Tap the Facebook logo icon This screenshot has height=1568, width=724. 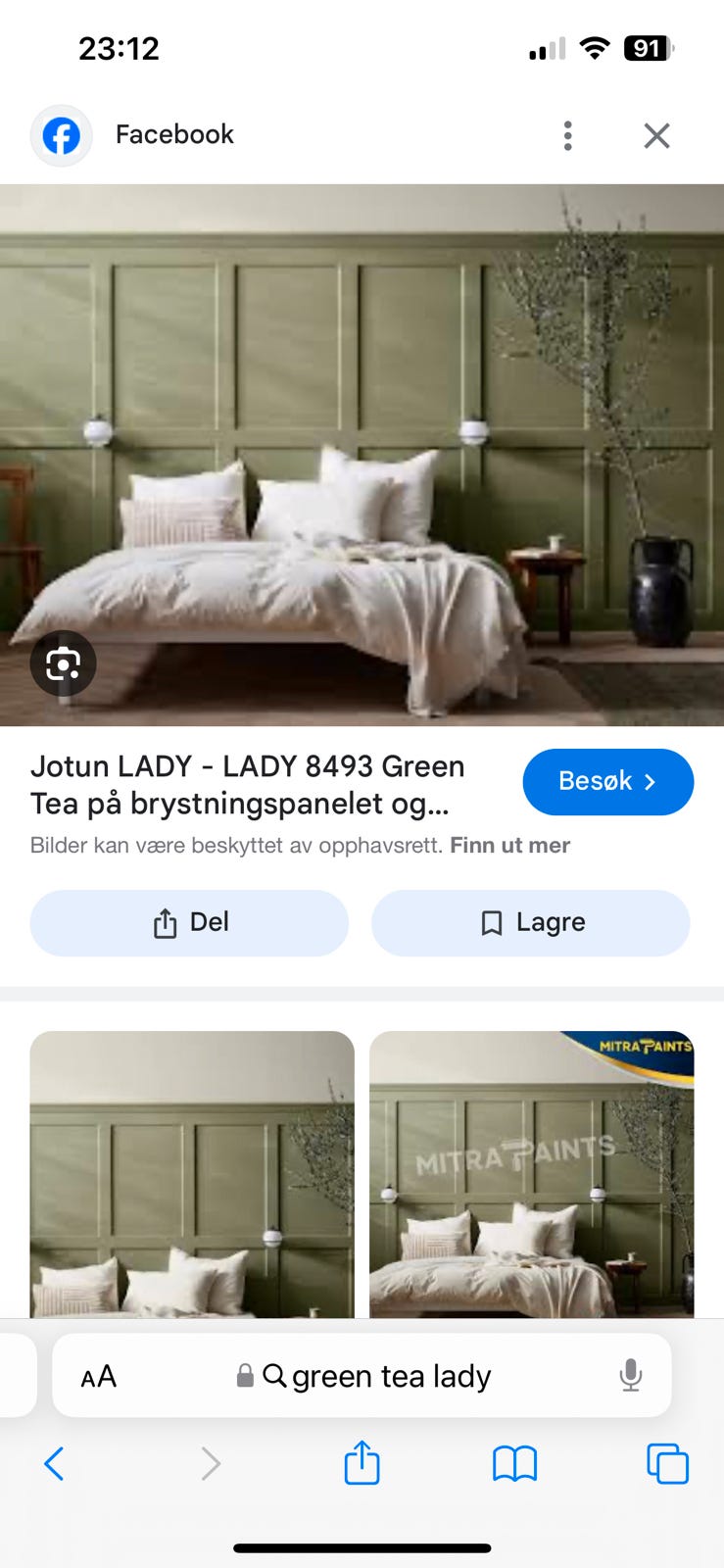click(61, 136)
